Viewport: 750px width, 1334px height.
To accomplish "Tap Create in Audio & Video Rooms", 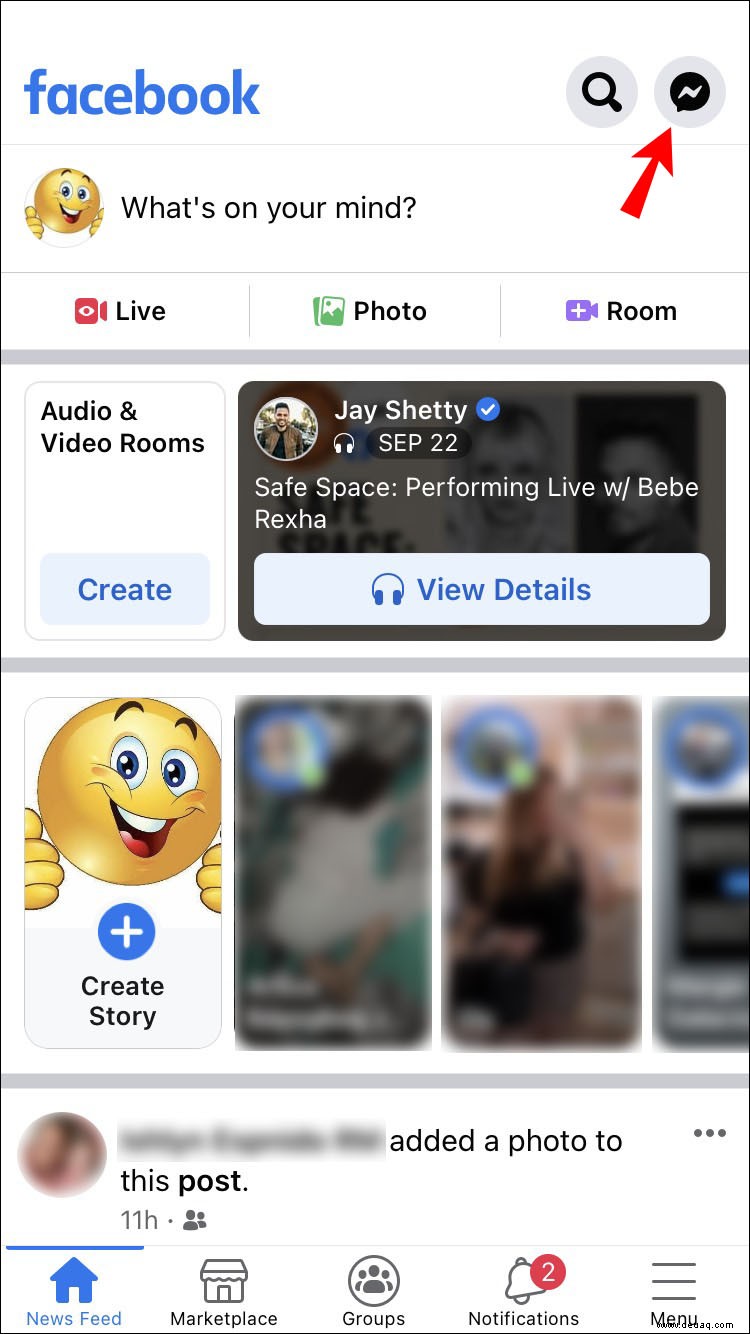I will point(125,589).
